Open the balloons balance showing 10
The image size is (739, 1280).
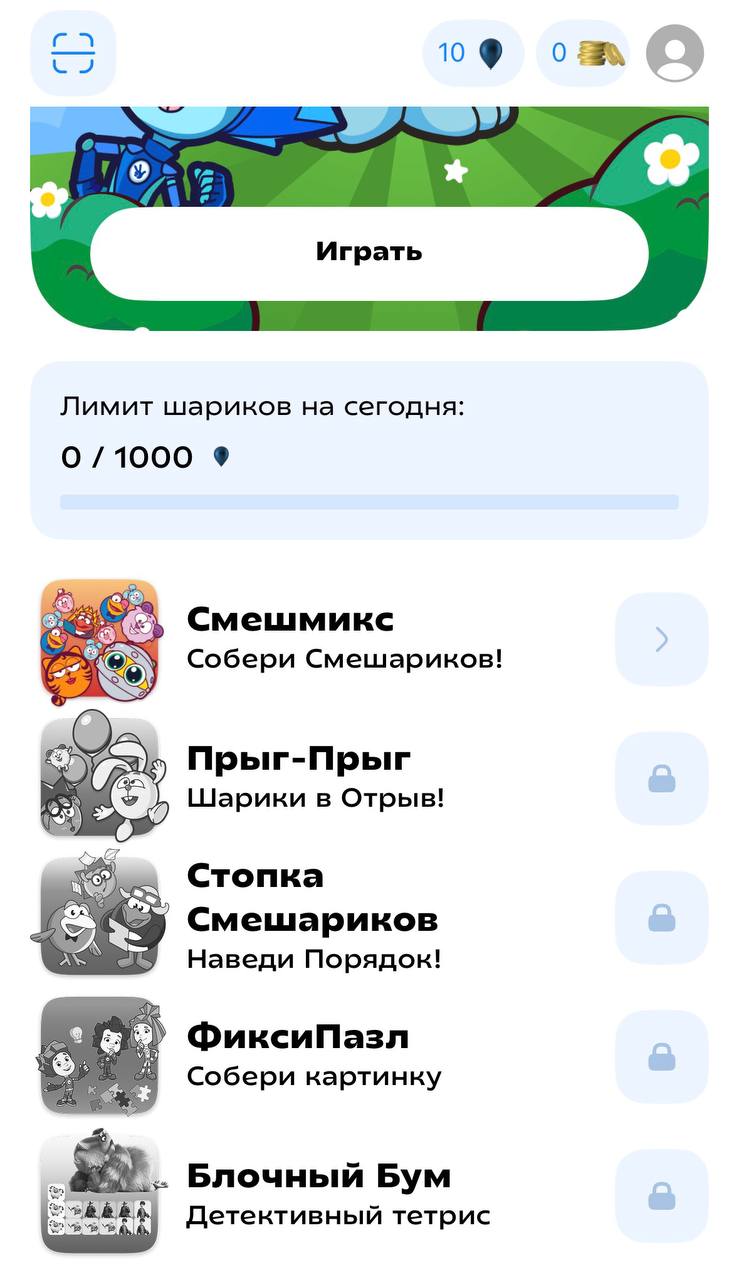(x=472, y=52)
